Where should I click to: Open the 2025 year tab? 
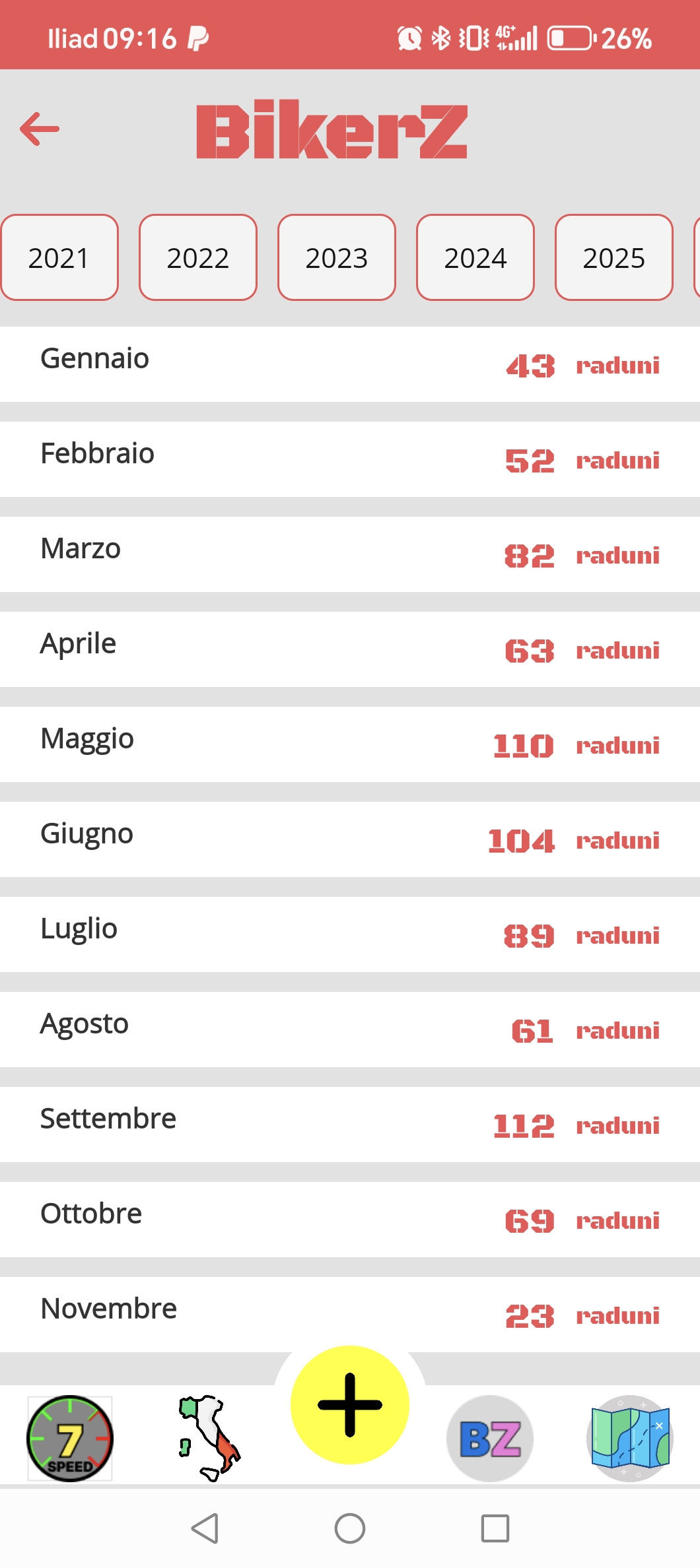[613, 257]
